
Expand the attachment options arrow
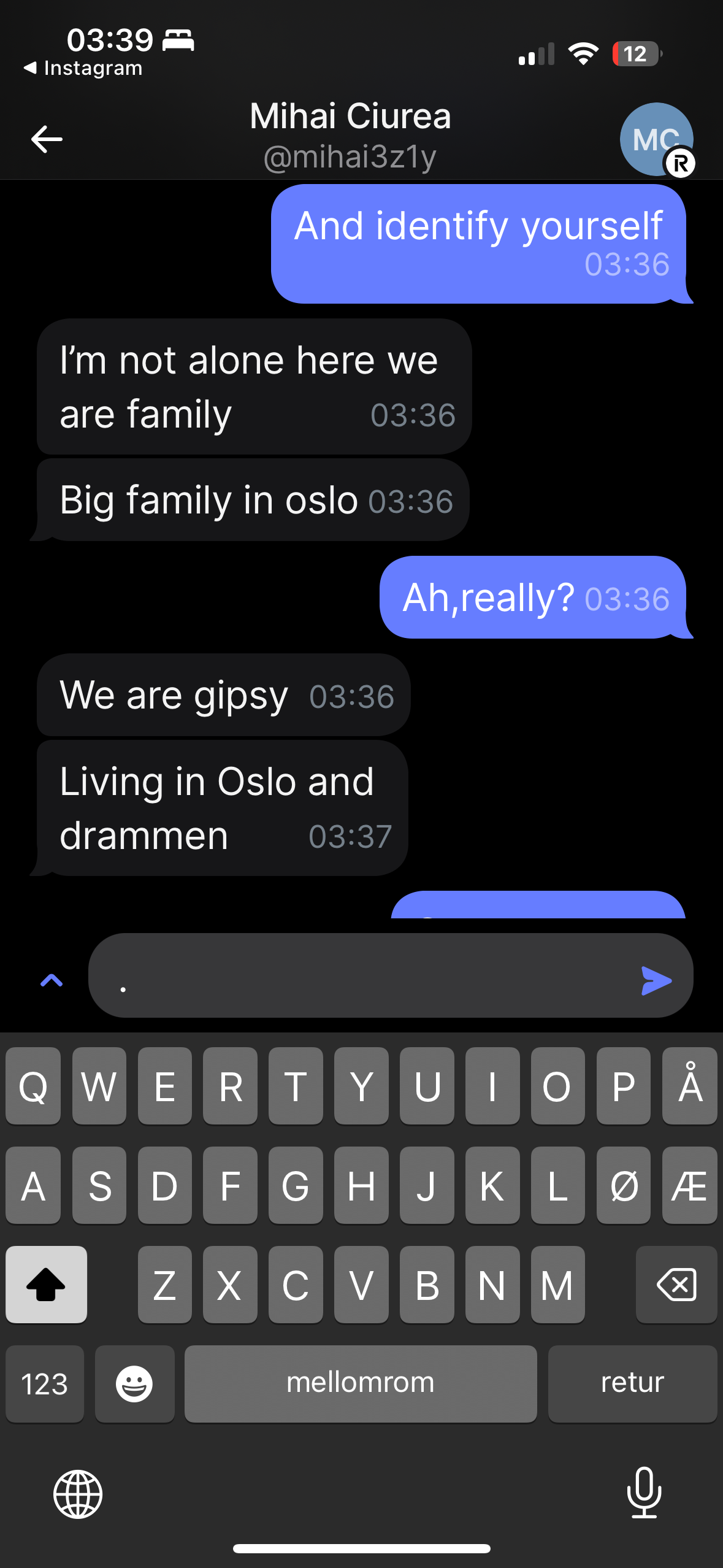coord(52,980)
